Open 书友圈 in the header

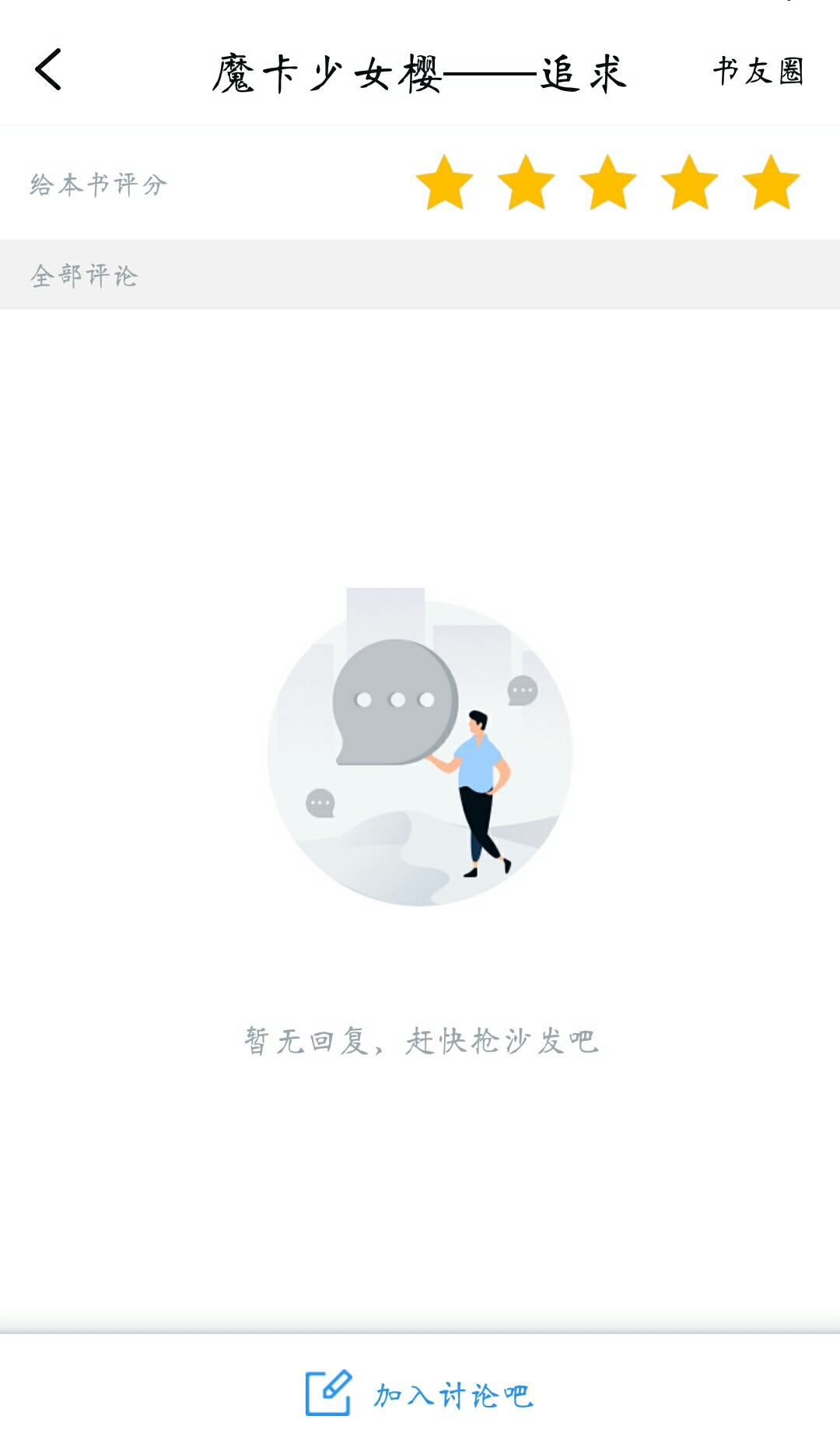[x=758, y=72]
